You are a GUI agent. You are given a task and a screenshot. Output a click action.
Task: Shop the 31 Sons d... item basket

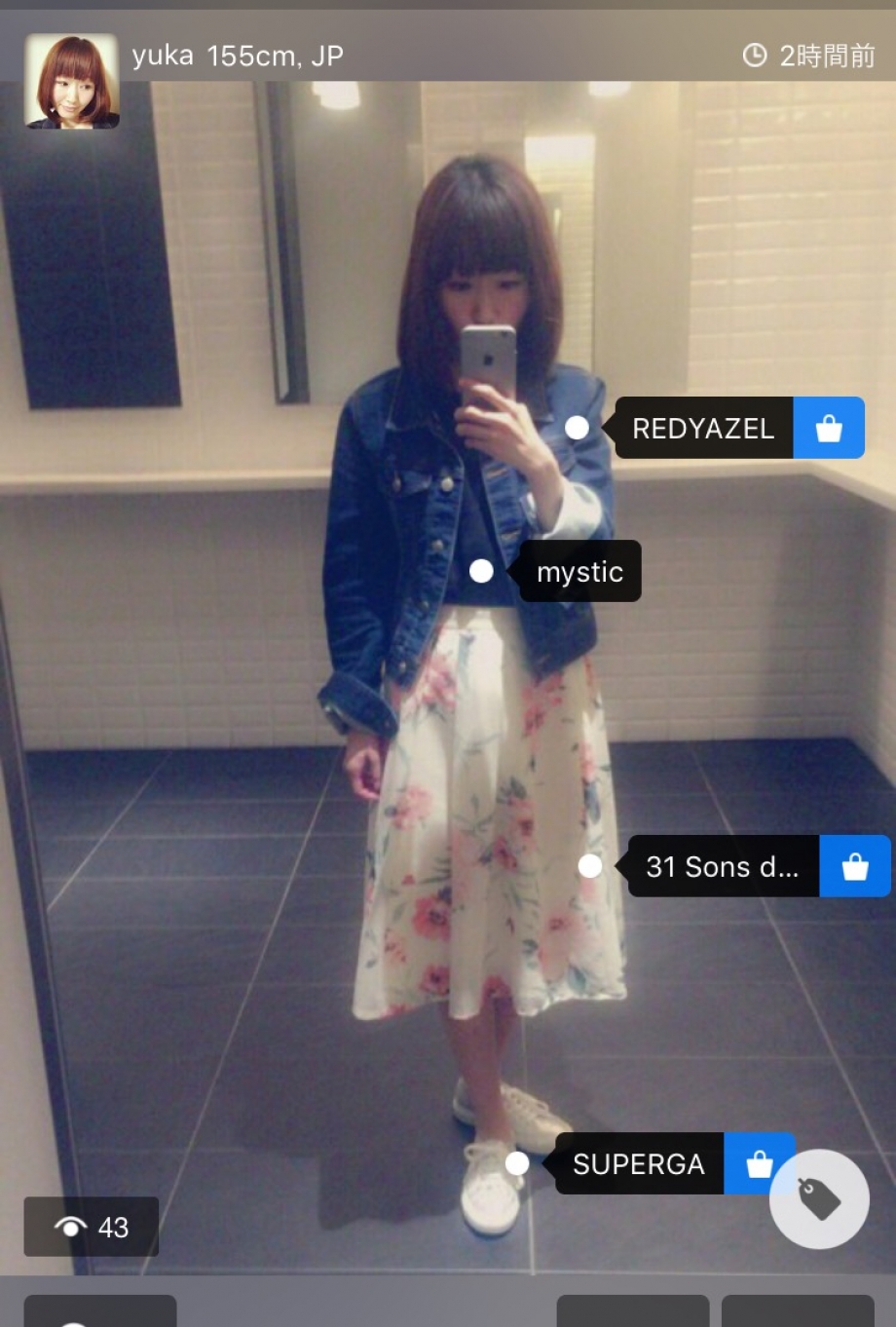pos(855,867)
